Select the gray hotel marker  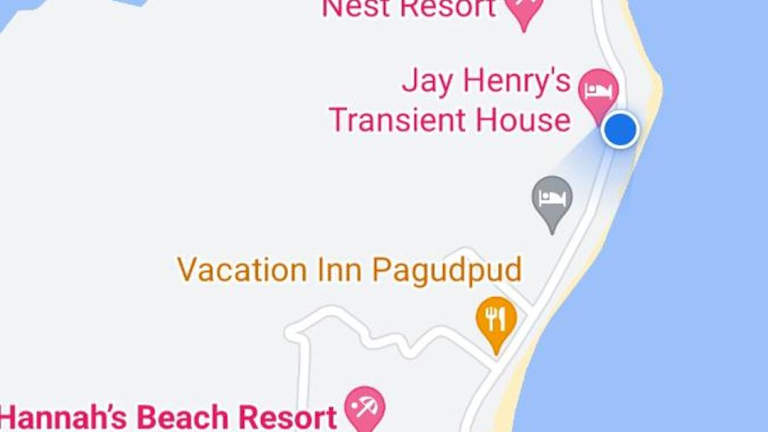(551, 198)
